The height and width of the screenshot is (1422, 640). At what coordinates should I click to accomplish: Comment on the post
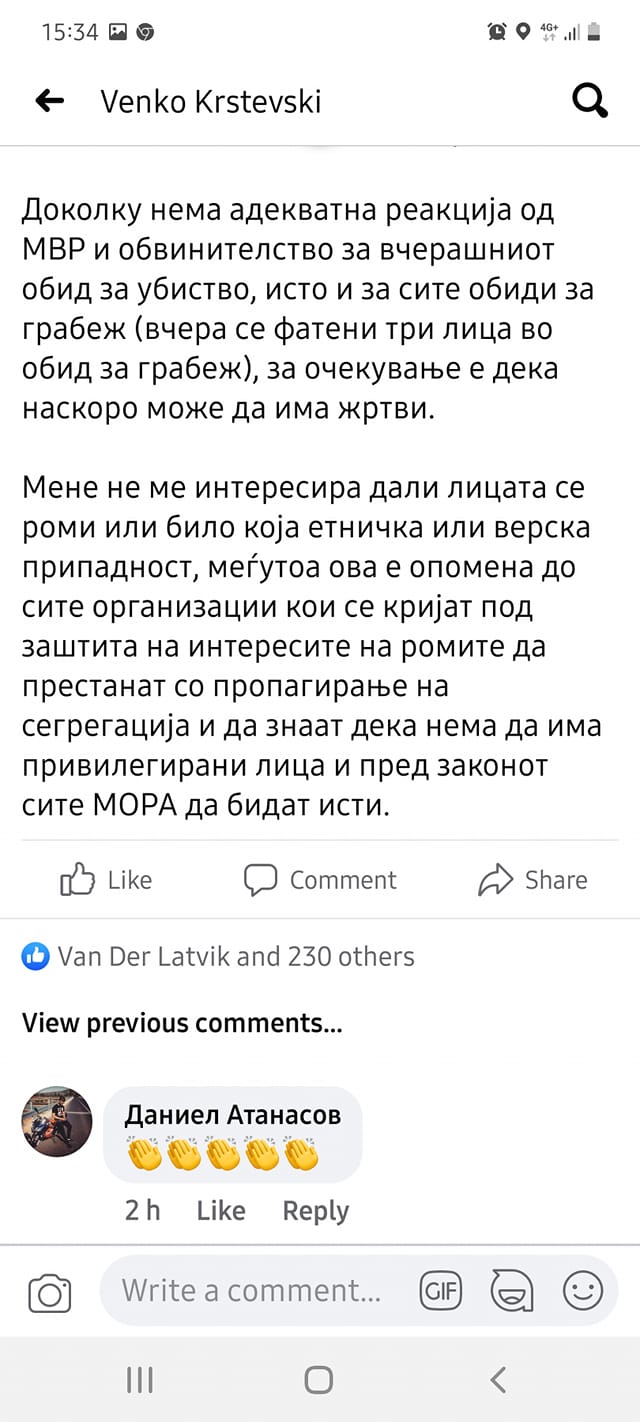pyautogui.click(x=320, y=880)
